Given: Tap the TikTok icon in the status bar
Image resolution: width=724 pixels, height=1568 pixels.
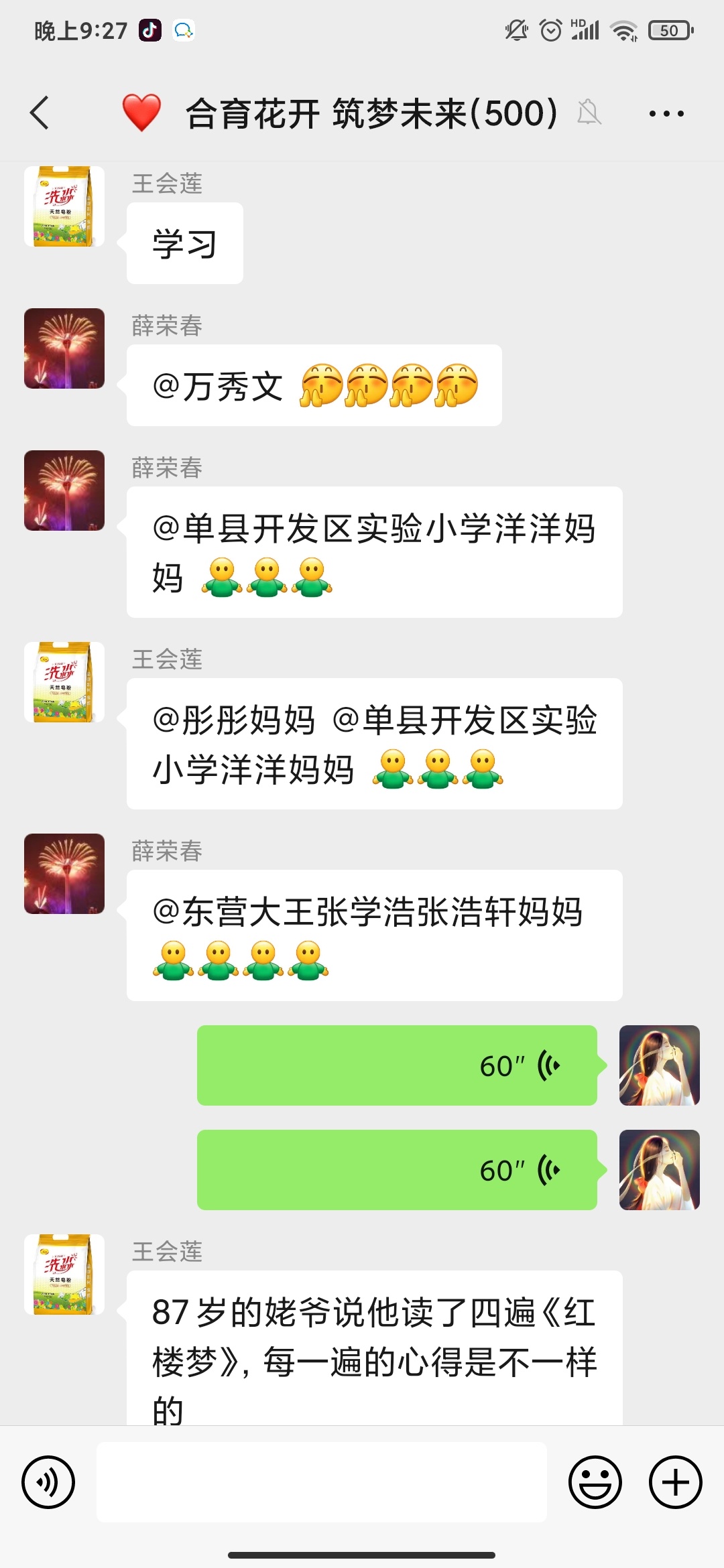Looking at the screenshot, I should (x=150, y=30).
